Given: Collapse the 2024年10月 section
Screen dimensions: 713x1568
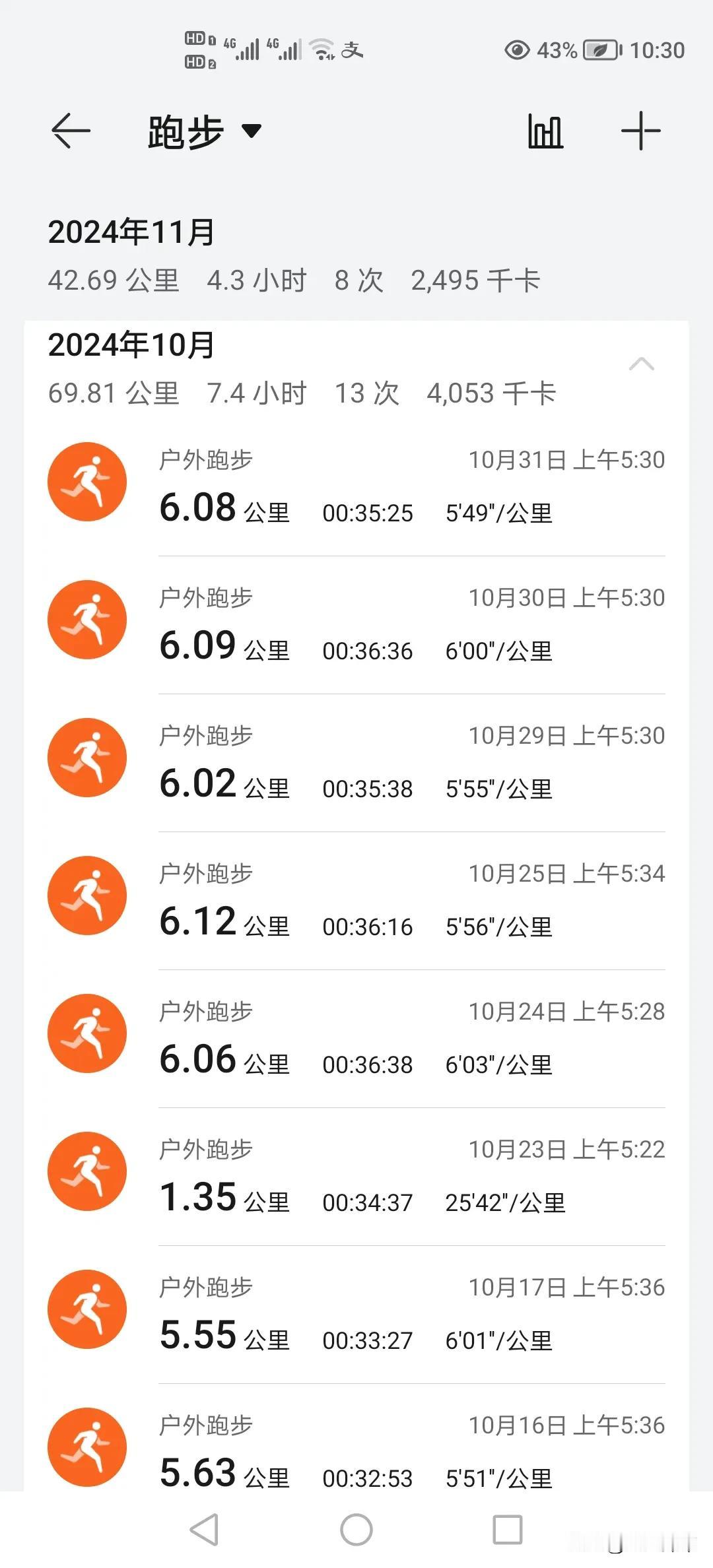Looking at the screenshot, I should pos(642,364).
